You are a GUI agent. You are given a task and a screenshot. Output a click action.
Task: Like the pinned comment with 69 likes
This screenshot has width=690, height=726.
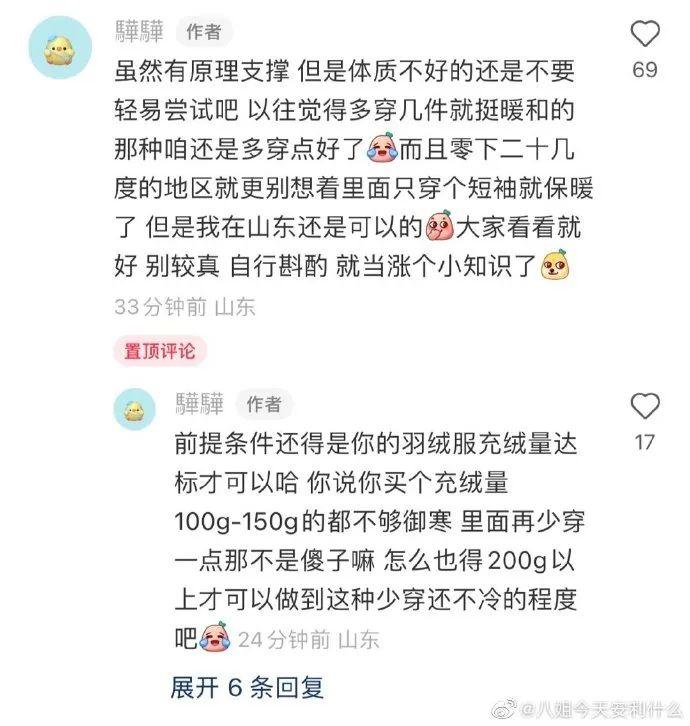click(x=646, y=35)
